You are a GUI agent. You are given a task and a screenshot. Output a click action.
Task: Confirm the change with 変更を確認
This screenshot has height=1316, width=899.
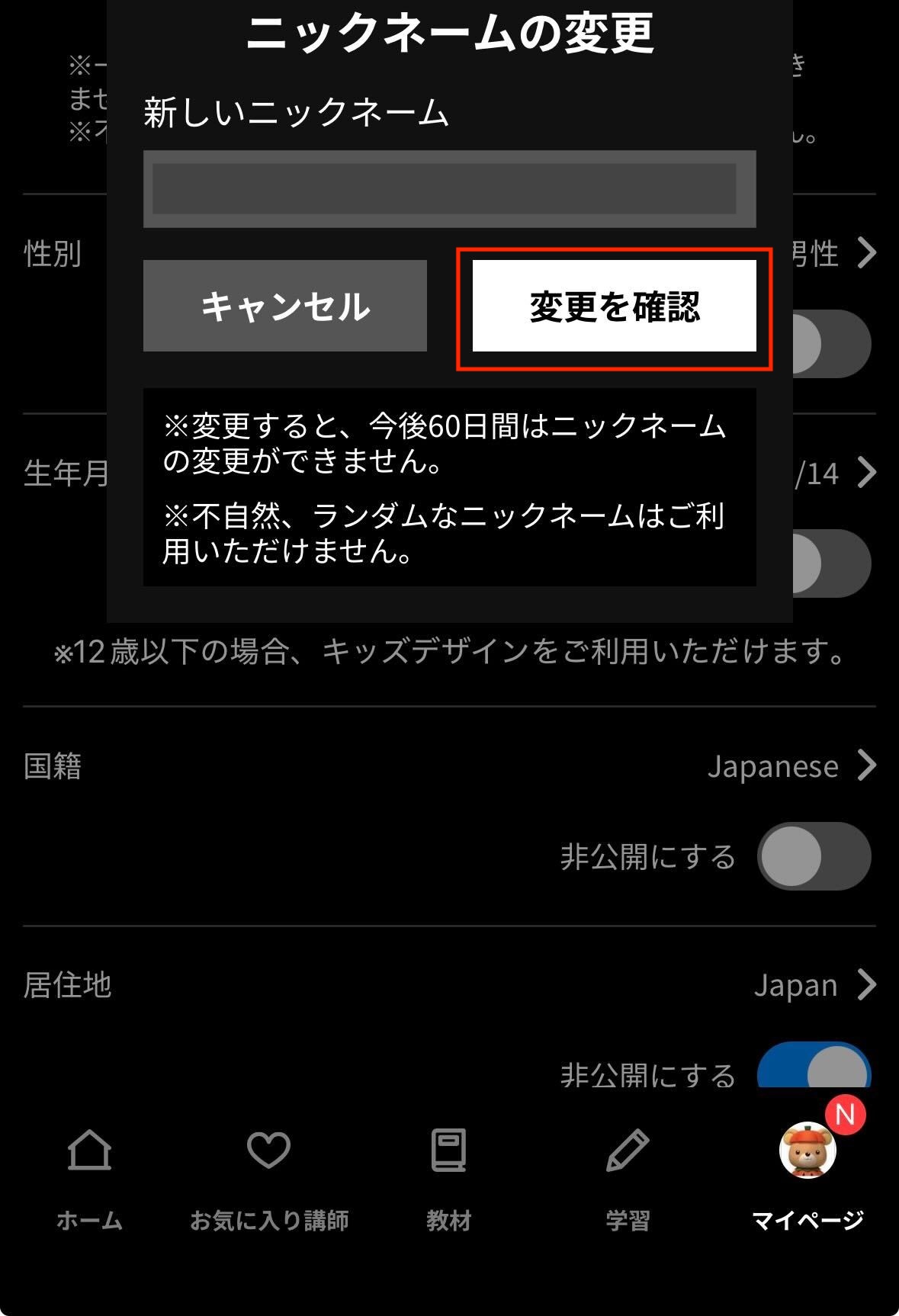pos(614,306)
